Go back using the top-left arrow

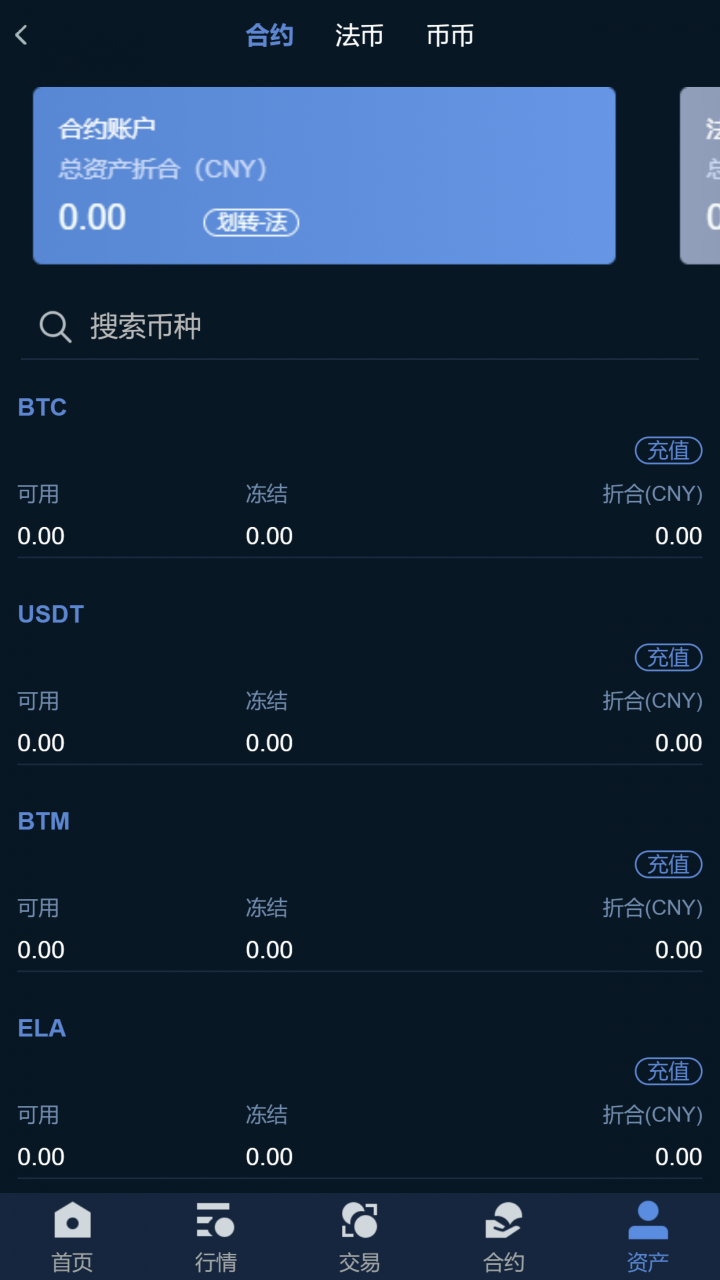(x=22, y=36)
